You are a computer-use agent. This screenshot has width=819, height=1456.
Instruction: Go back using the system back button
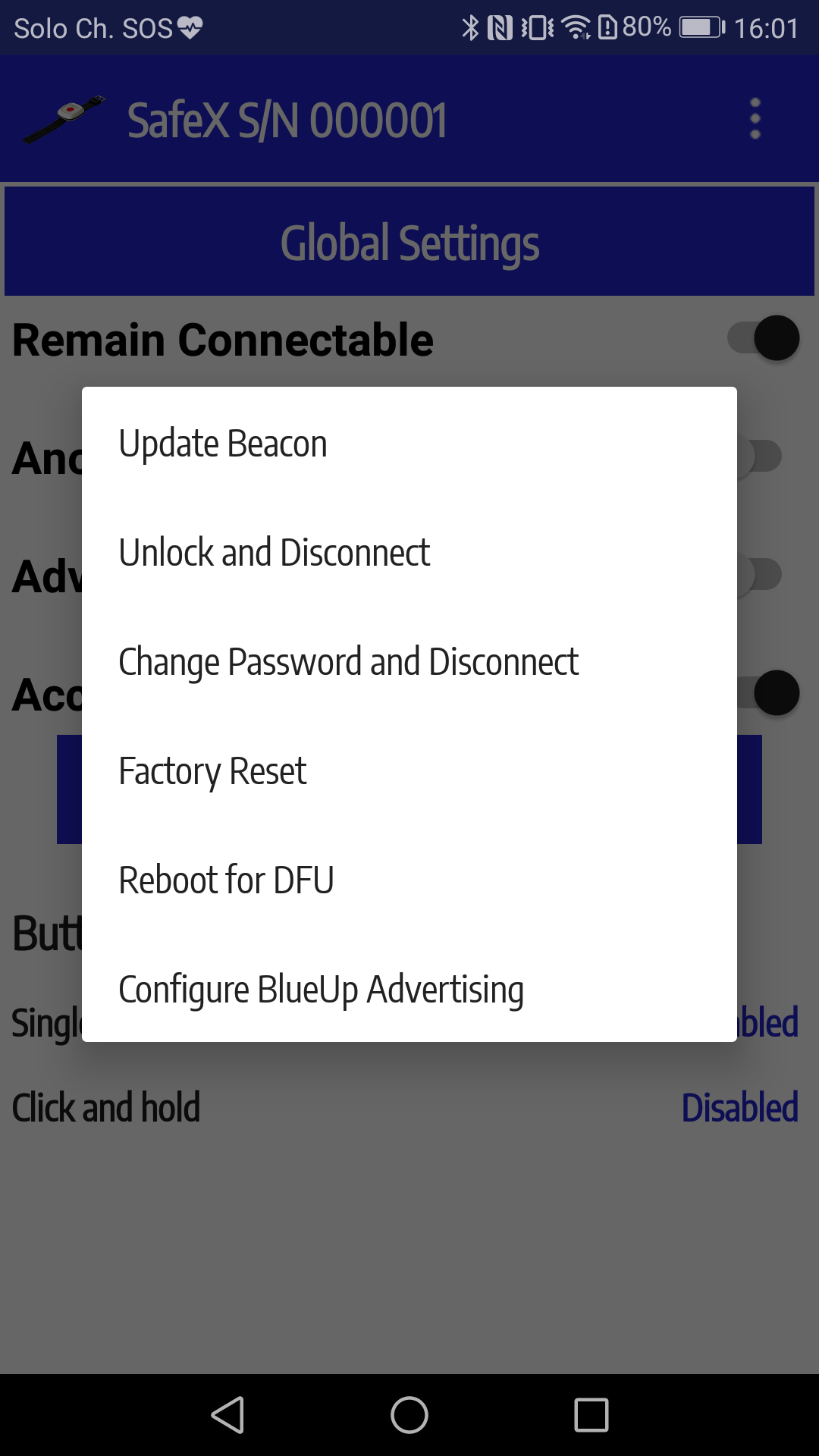click(227, 1415)
